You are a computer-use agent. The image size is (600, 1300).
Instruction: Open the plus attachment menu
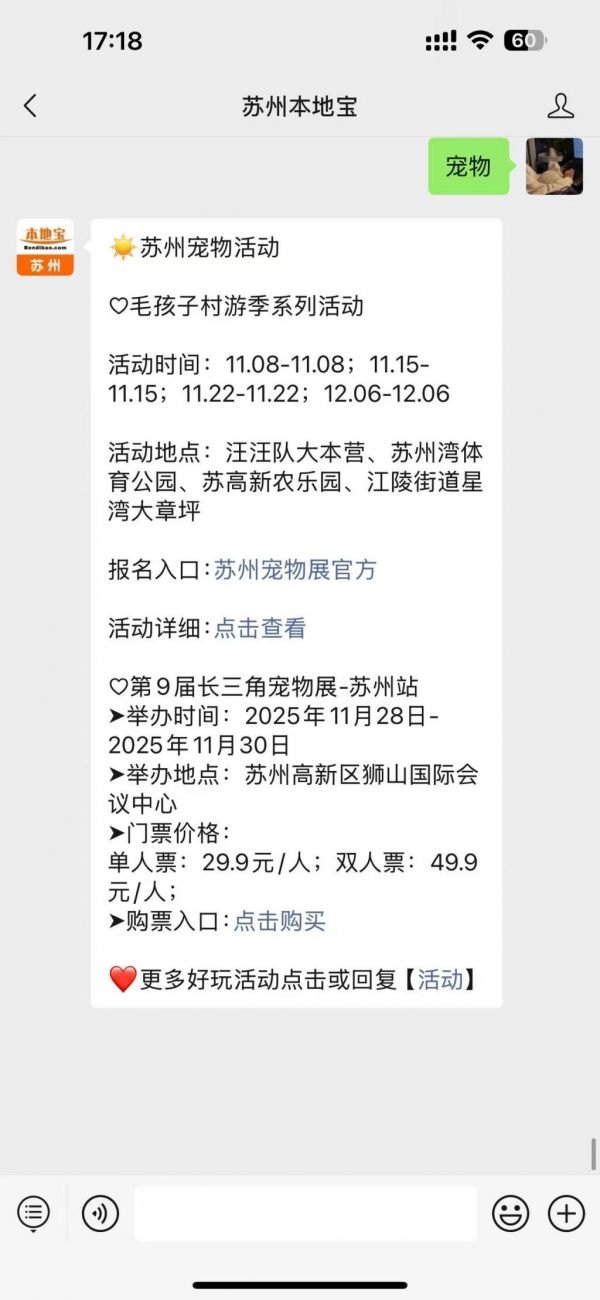[566, 1214]
